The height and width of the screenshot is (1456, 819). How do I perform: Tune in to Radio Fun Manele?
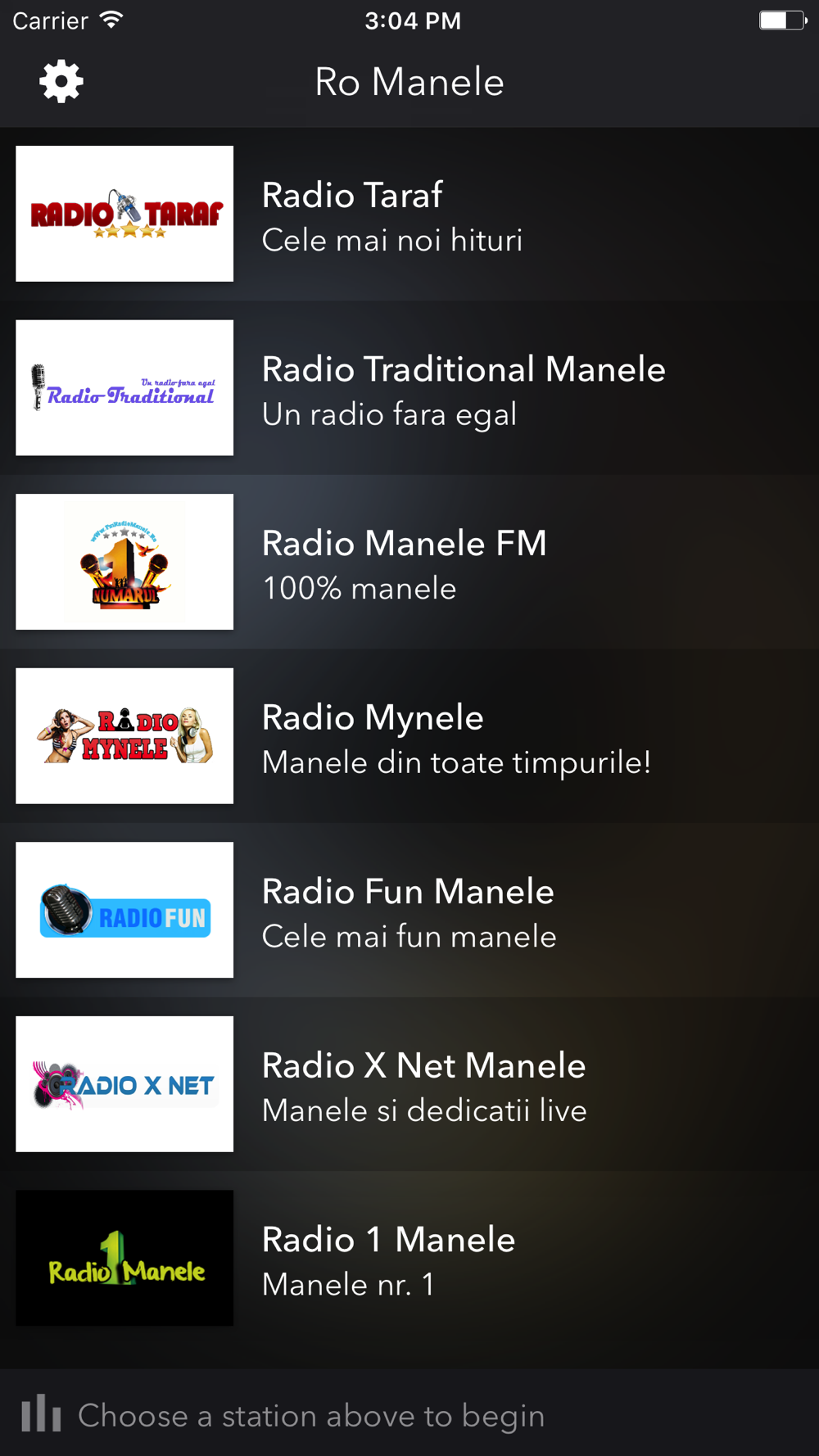pyautogui.click(x=409, y=911)
